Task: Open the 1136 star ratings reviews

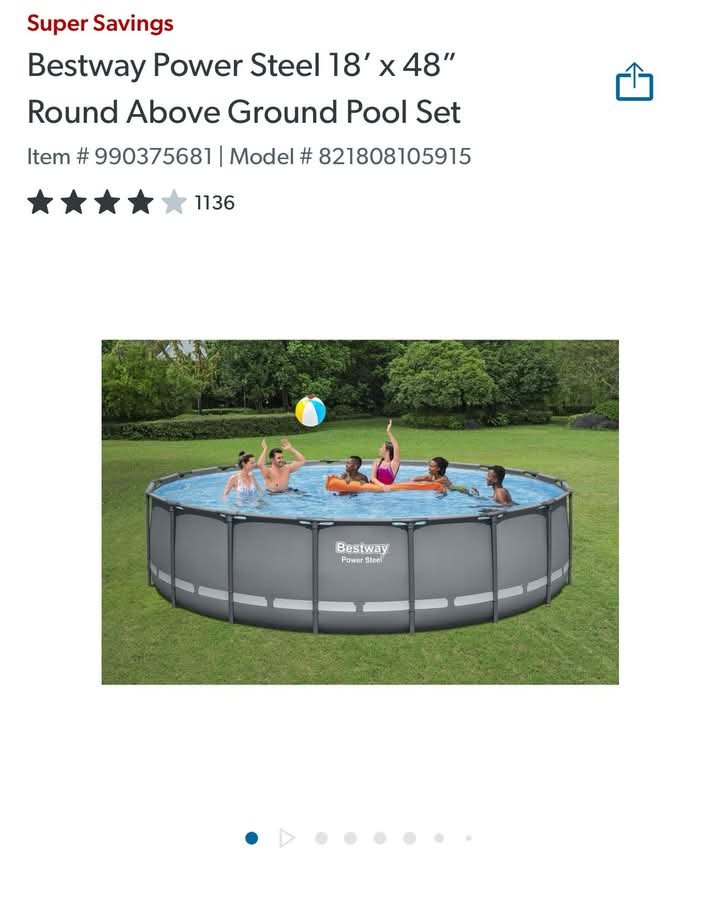Action: [131, 203]
